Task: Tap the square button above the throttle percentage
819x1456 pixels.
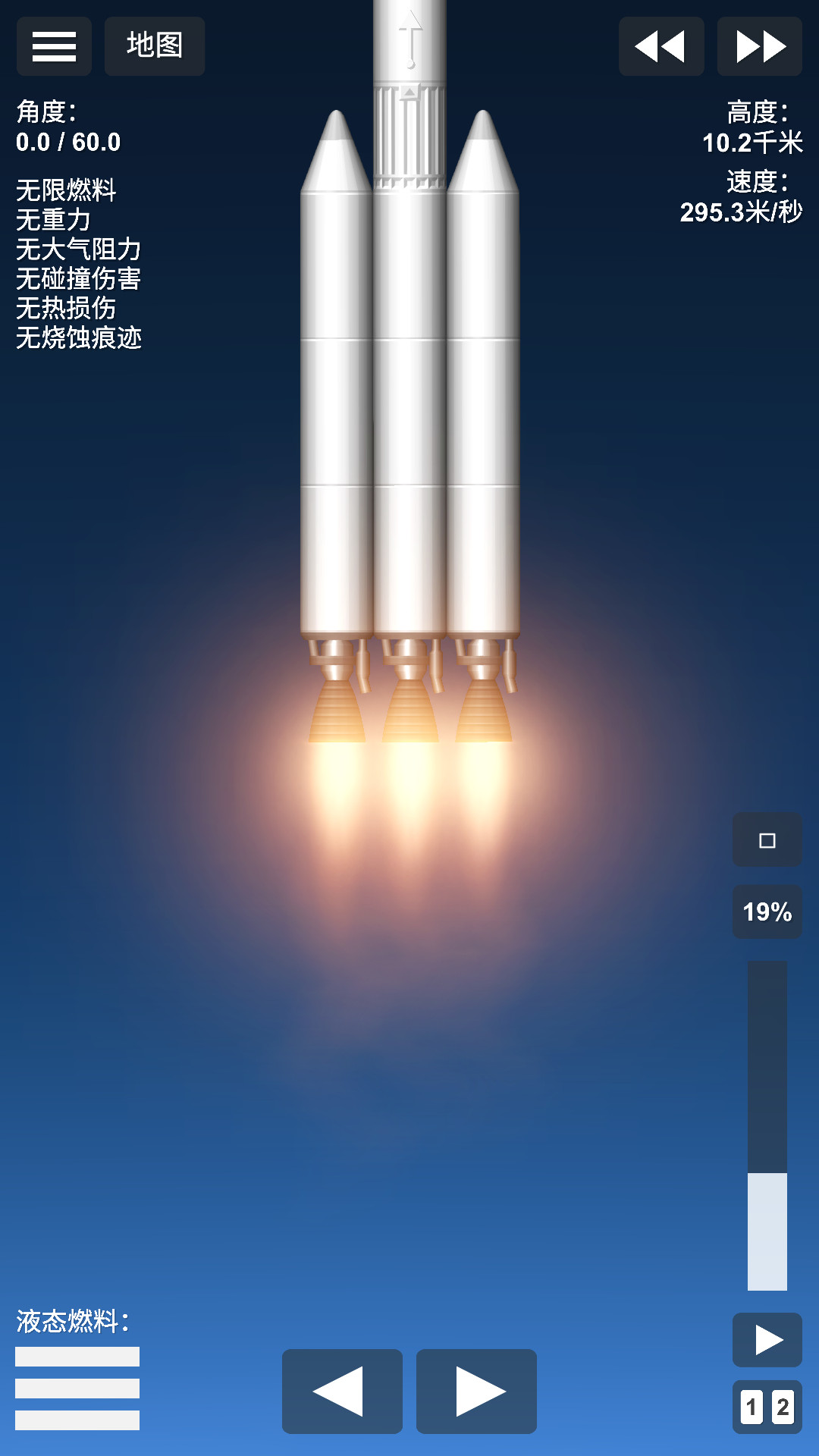Action: pyautogui.click(x=767, y=840)
